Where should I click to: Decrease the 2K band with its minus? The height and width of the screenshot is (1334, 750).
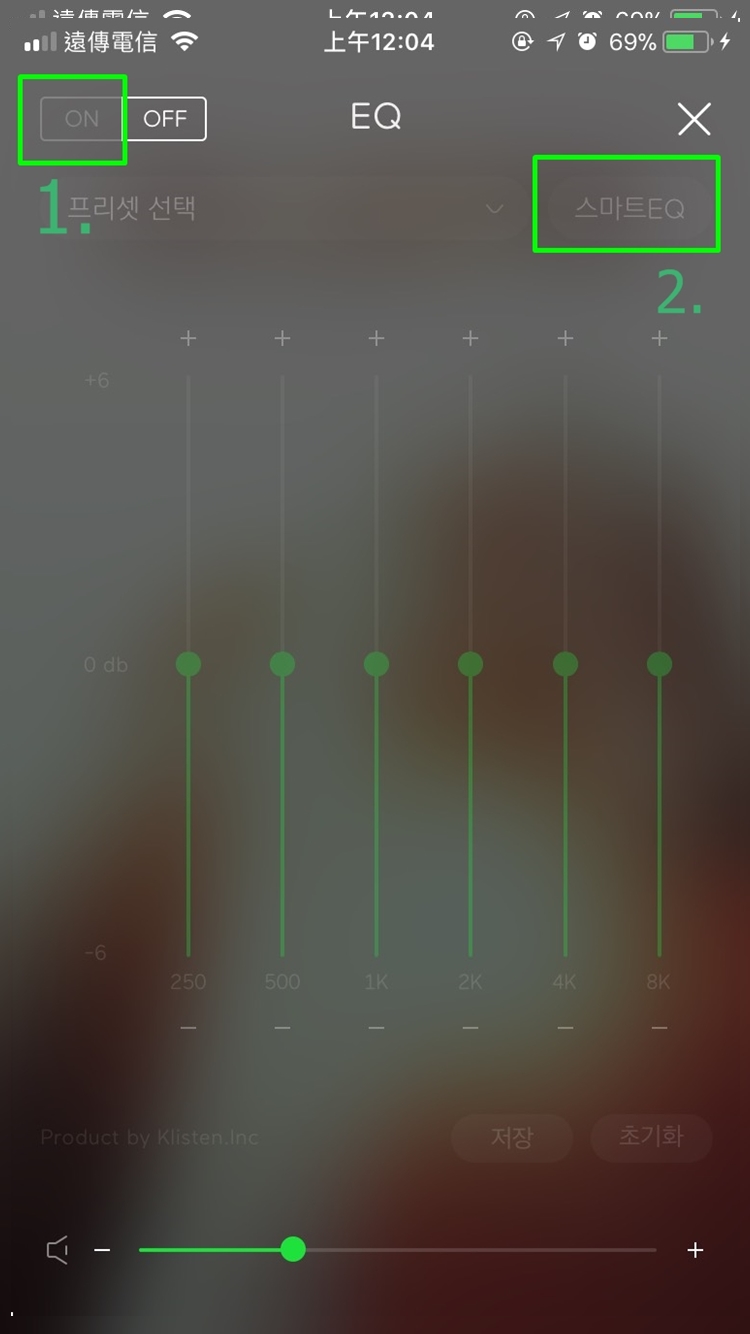(470, 1028)
